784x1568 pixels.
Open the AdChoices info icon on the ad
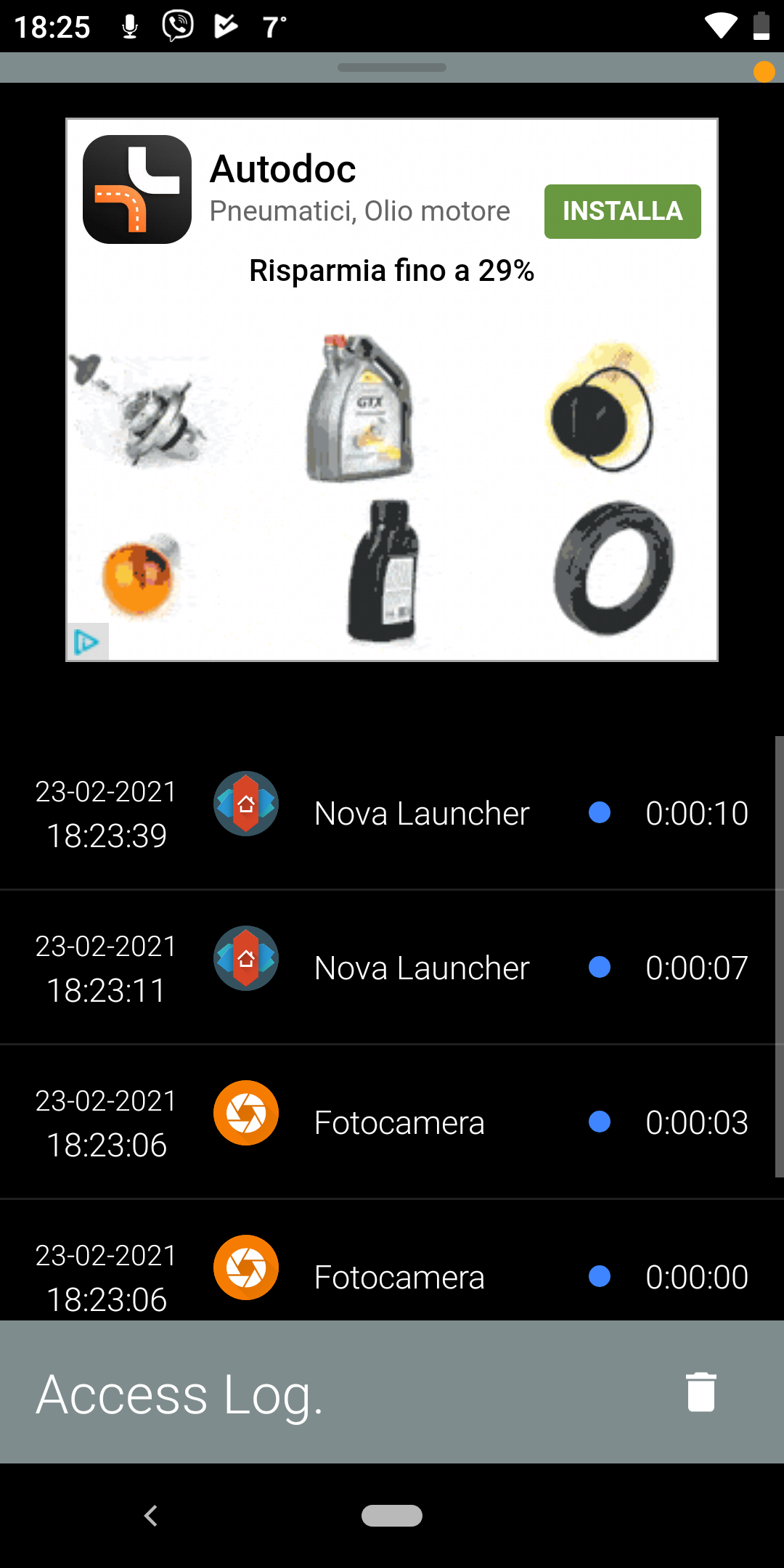(87, 642)
